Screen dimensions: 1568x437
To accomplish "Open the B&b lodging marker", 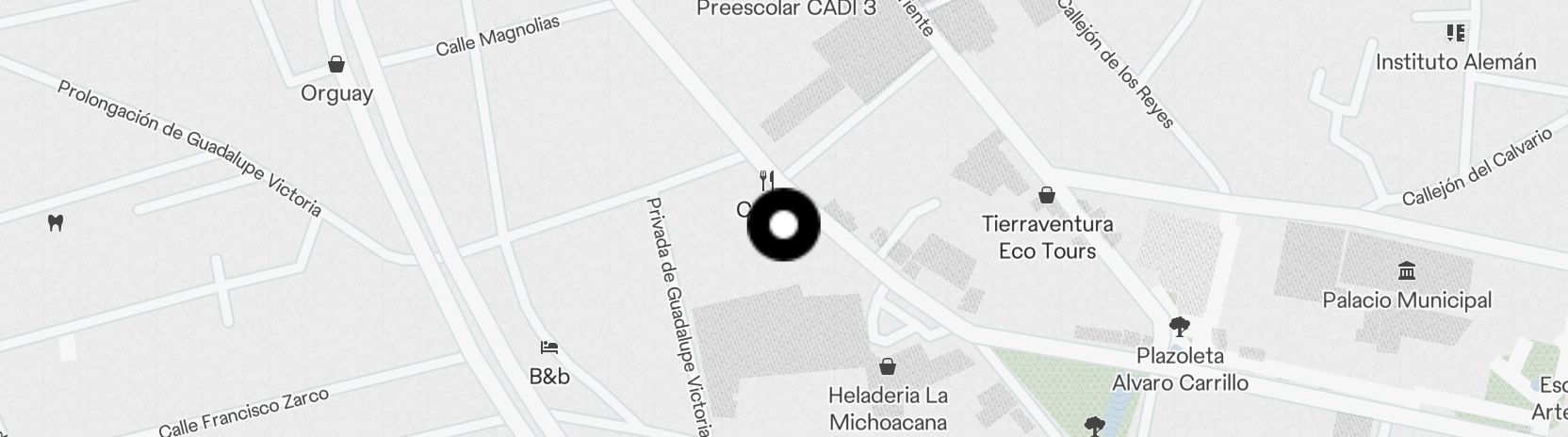I will click(549, 348).
